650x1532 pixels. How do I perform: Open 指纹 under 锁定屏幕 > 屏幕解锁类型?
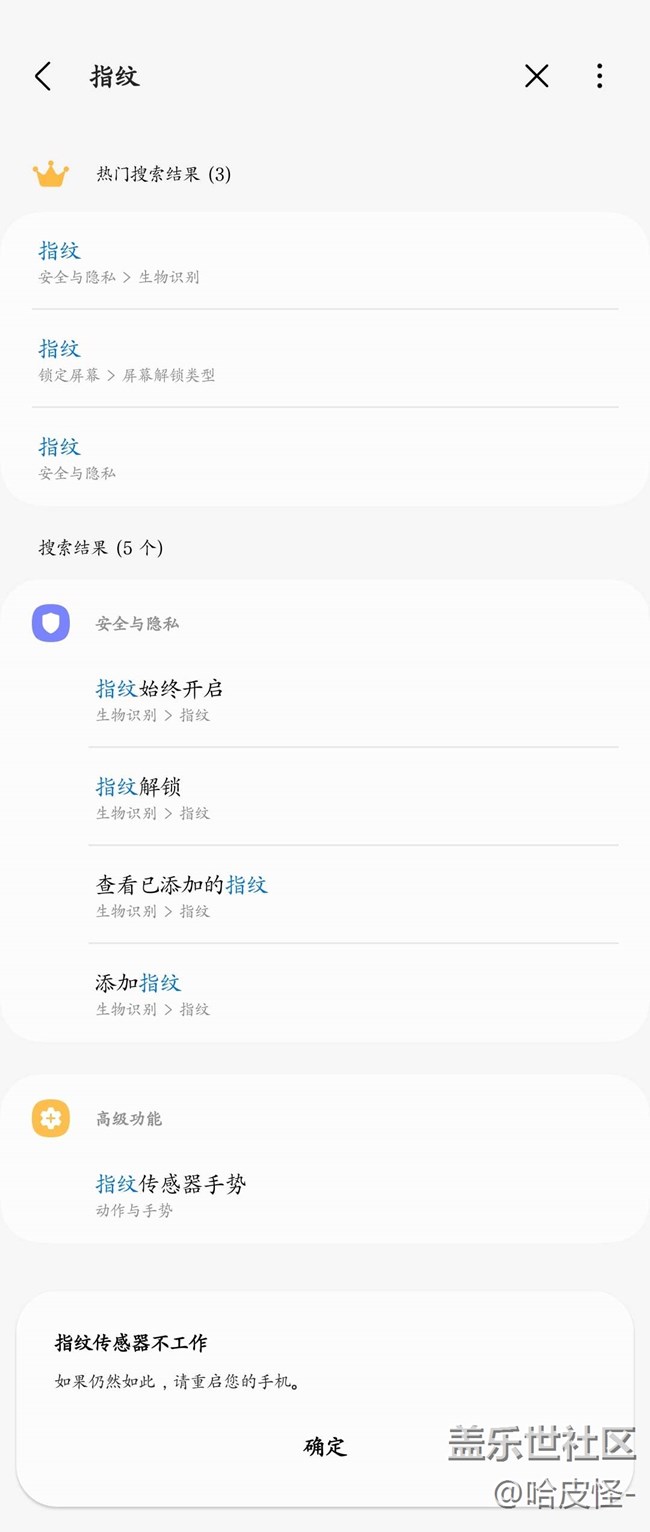point(325,359)
